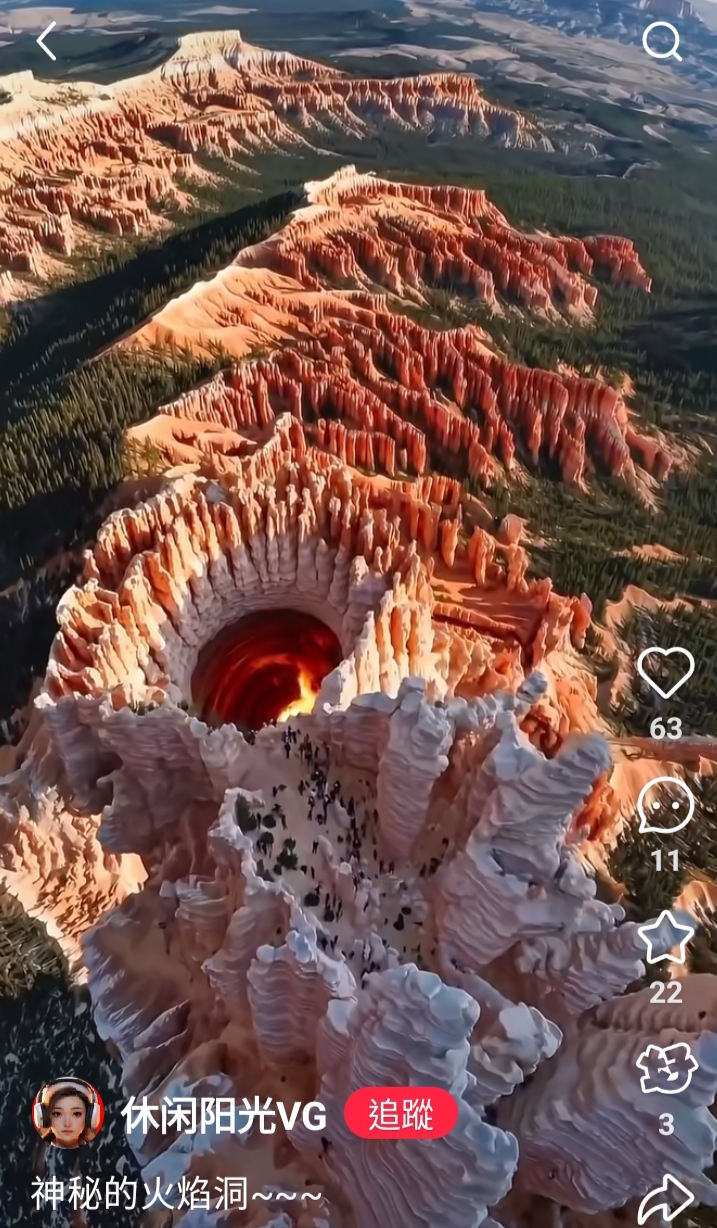The height and width of the screenshot is (1228, 717).
Task: Open the 休闲阳光VG username link
Action: pyautogui.click(x=224, y=1116)
